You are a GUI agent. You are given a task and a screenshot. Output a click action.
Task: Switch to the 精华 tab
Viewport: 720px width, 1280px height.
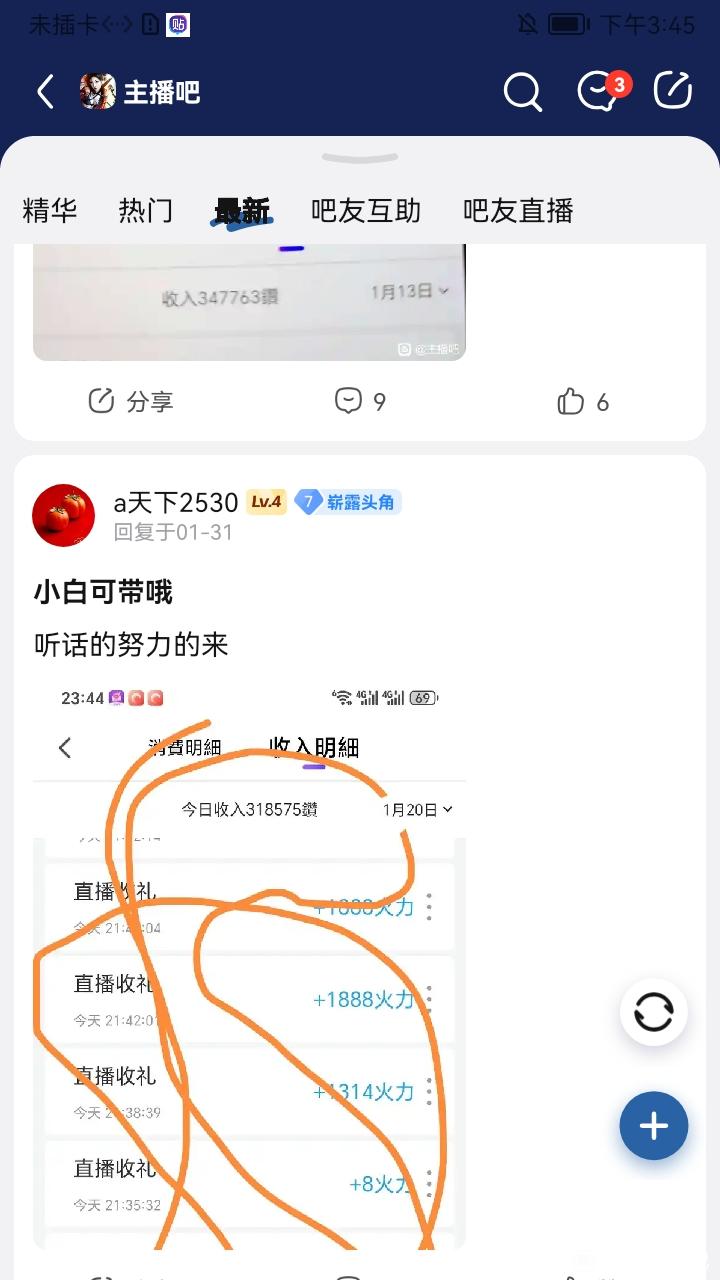coord(50,211)
